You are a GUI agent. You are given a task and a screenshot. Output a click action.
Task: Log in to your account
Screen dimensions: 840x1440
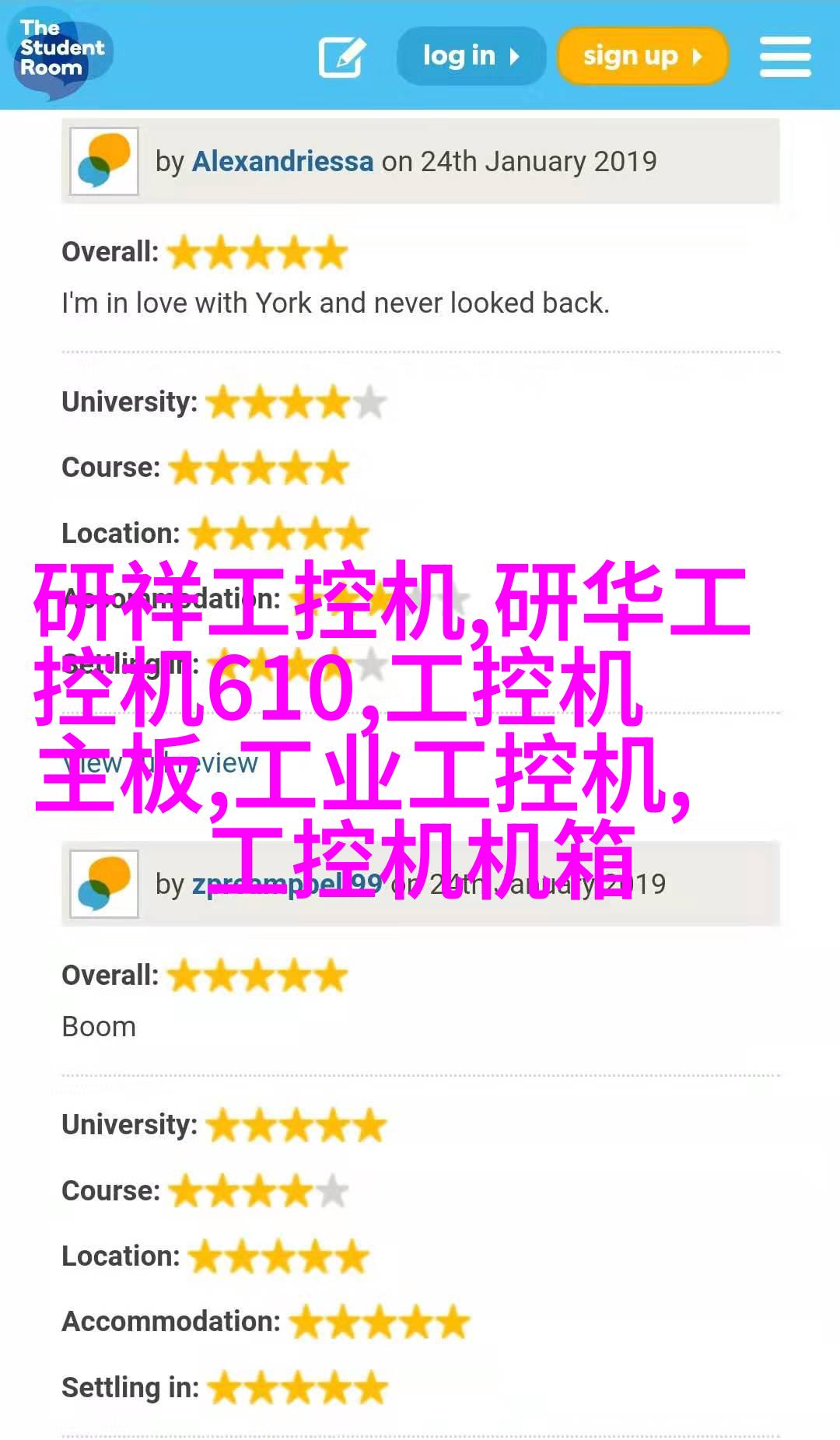(x=471, y=57)
